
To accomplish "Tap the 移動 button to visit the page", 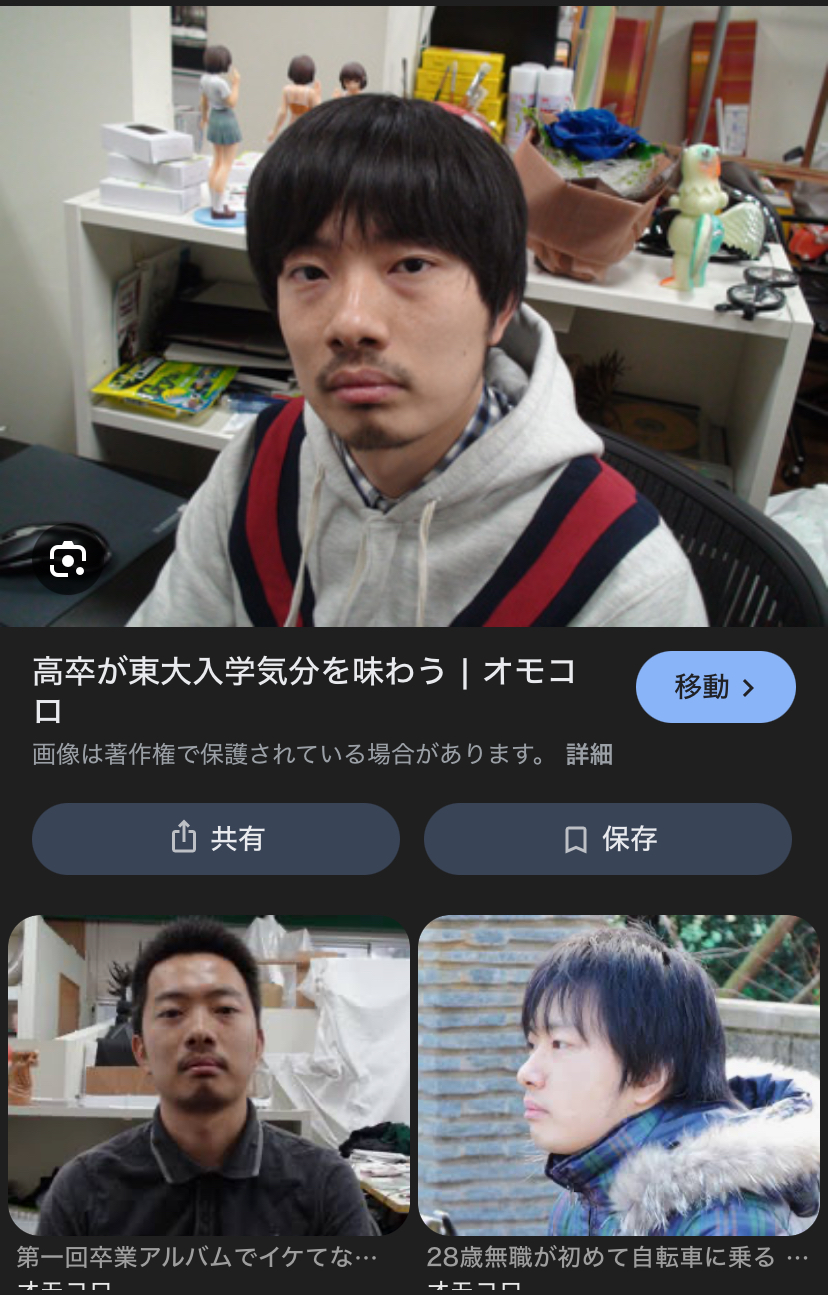I will pos(715,687).
